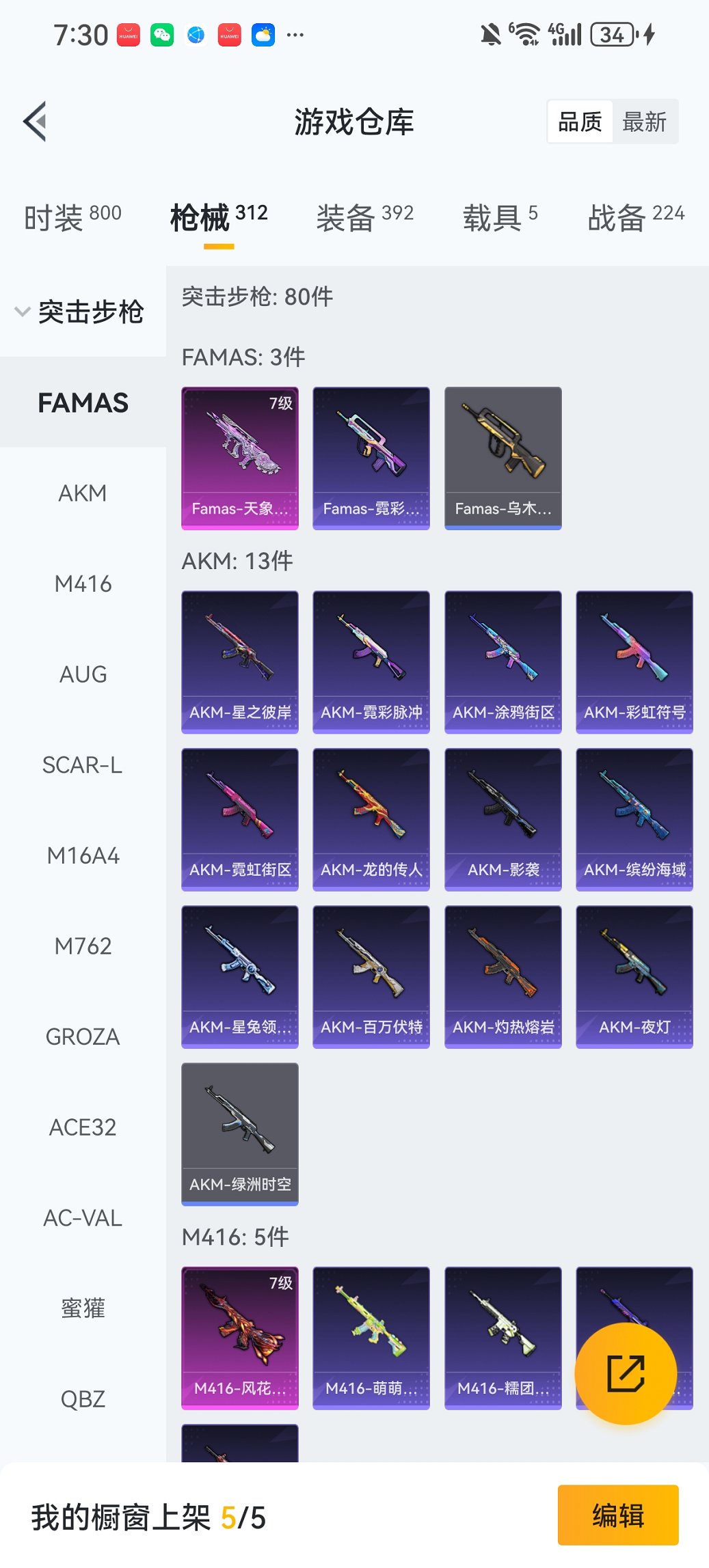Open the AKM-星之彼岸 skin card

point(240,662)
